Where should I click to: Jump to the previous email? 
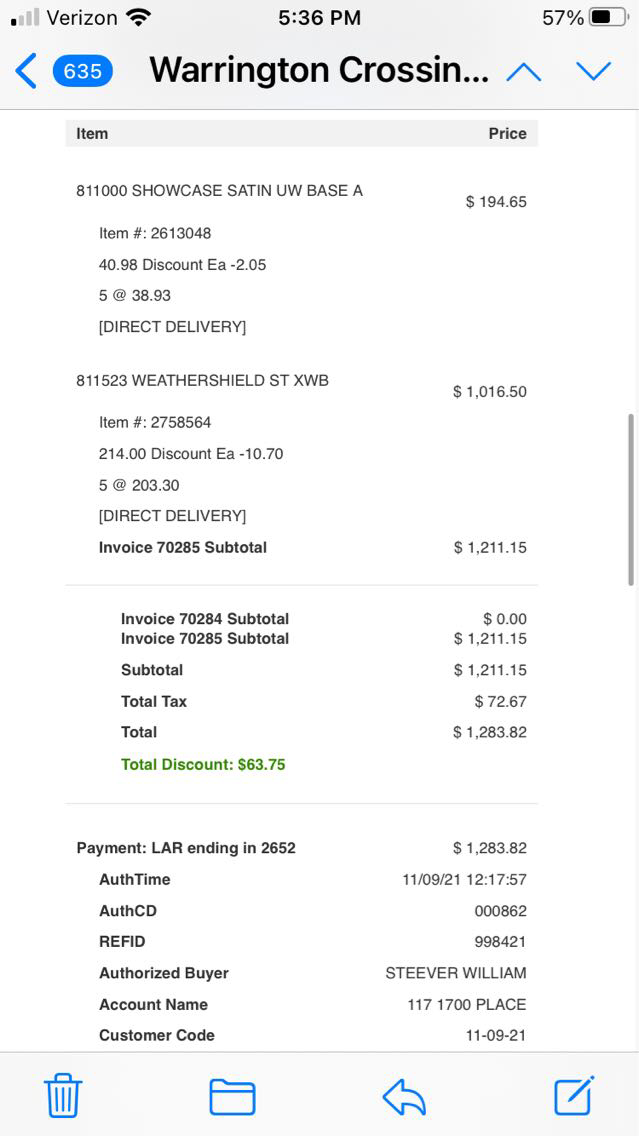[524, 71]
